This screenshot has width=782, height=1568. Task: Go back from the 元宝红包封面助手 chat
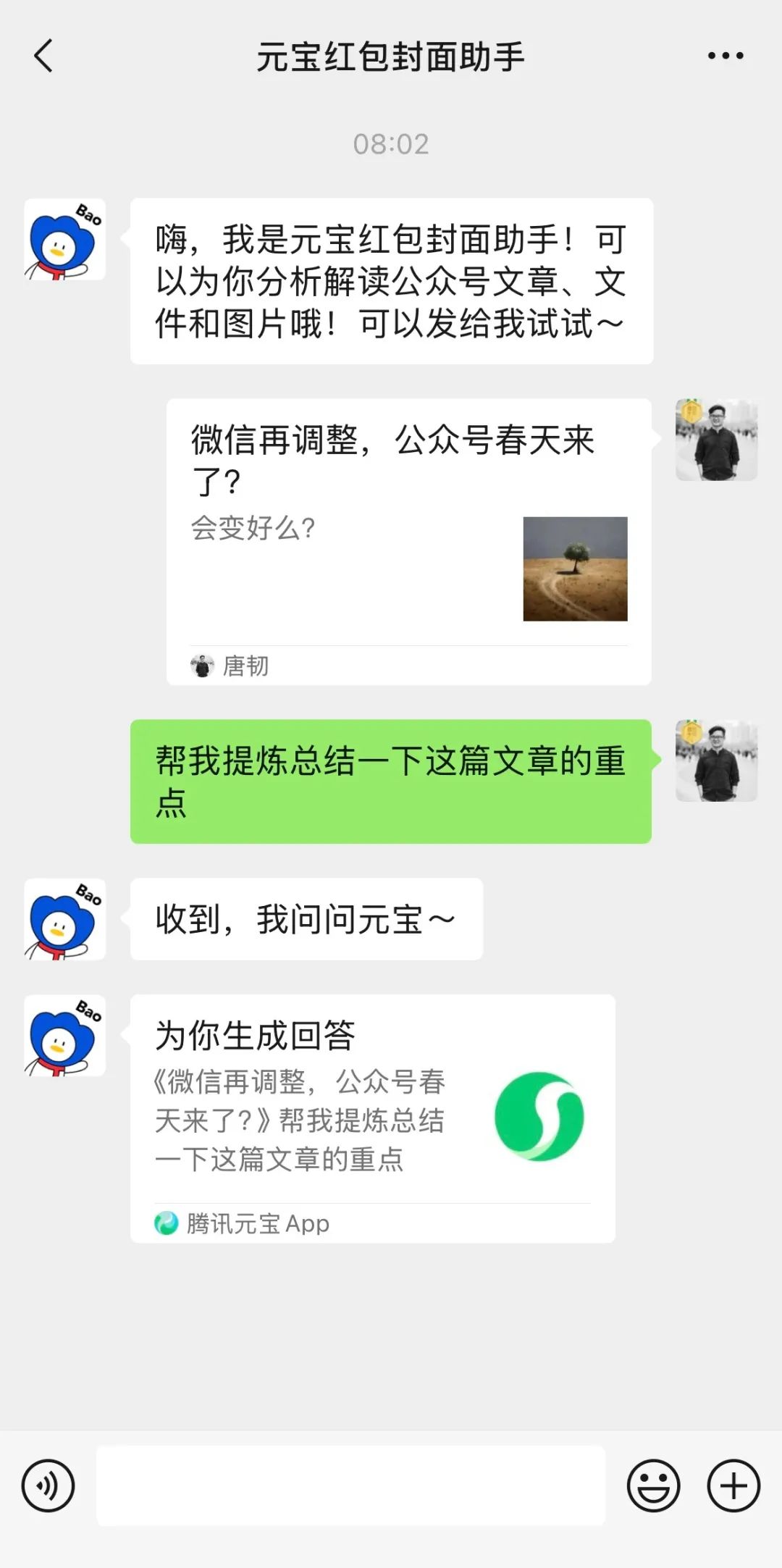[43, 56]
